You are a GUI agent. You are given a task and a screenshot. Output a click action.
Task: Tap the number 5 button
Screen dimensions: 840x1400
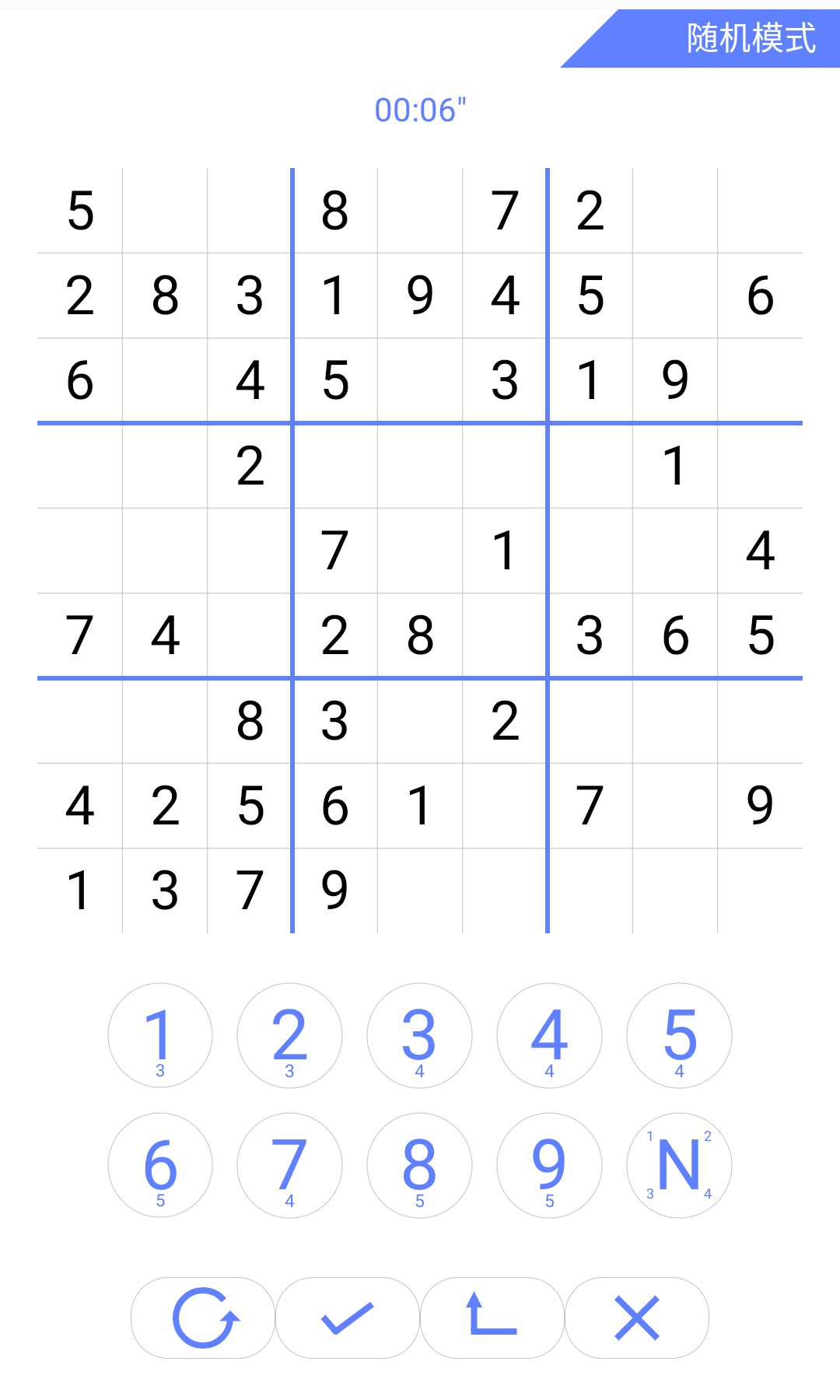click(679, 1035)
